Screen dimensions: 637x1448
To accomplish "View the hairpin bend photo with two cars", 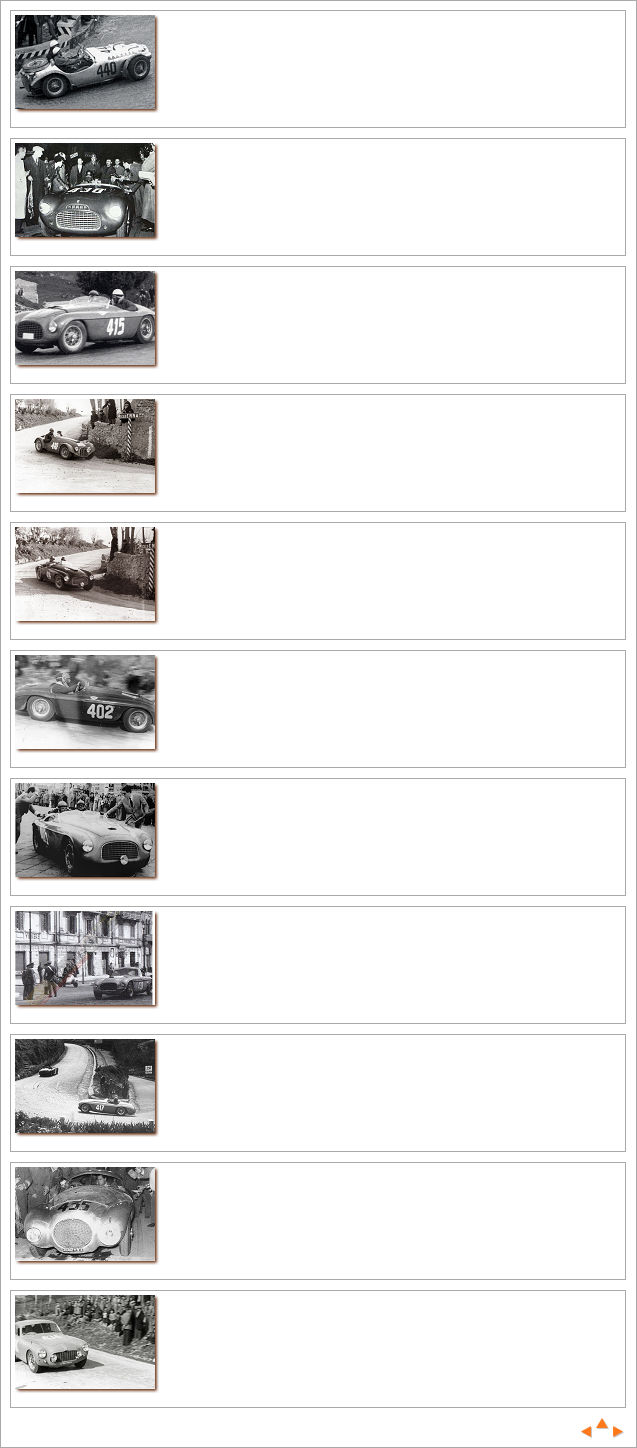I will click(x=85, y=1086).
